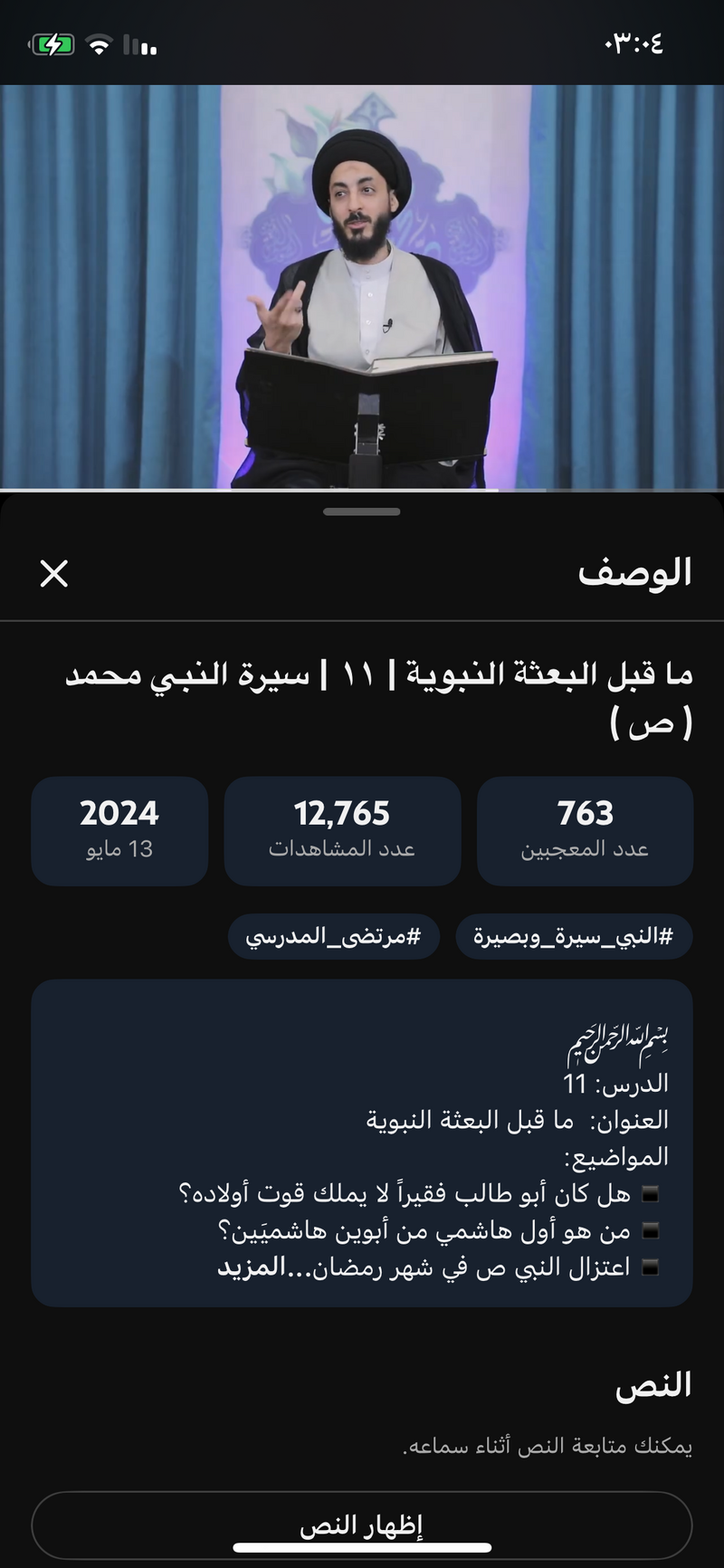This screenshot has width=724, height=1568.
Task: Open the #مرتضى_المدرسي hashtag
Action: pos(334,936)
